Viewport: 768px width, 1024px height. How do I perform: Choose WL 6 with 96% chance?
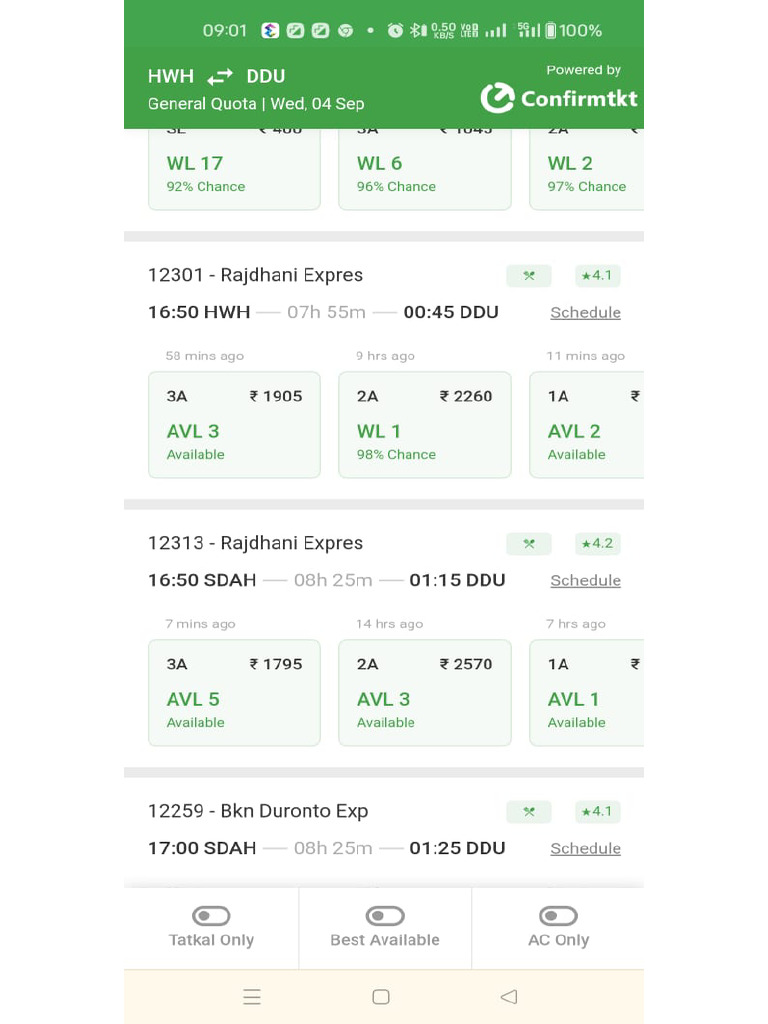tap(424, 172)
